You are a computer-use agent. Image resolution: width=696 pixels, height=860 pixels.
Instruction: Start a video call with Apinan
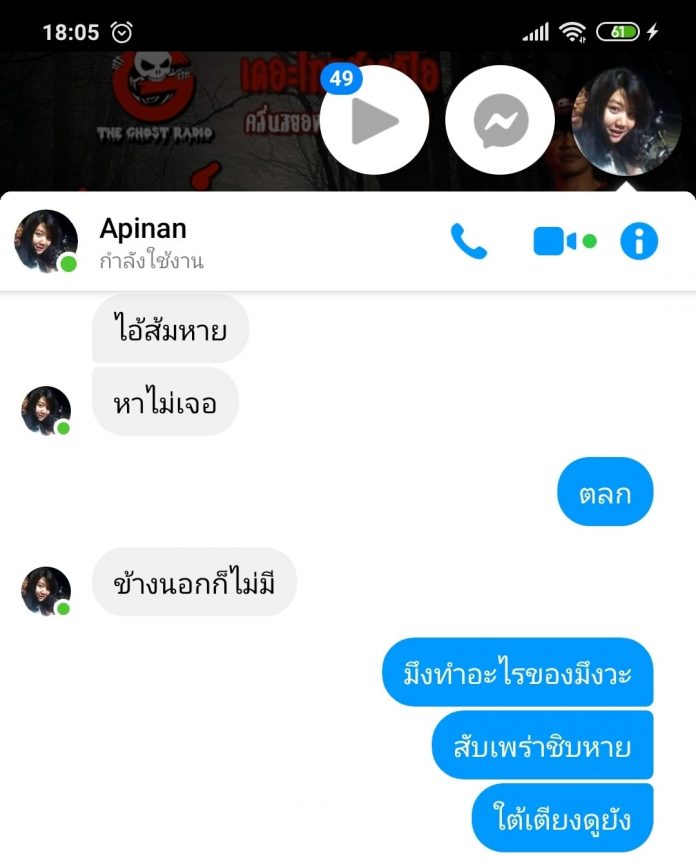[x=556, y=241]
